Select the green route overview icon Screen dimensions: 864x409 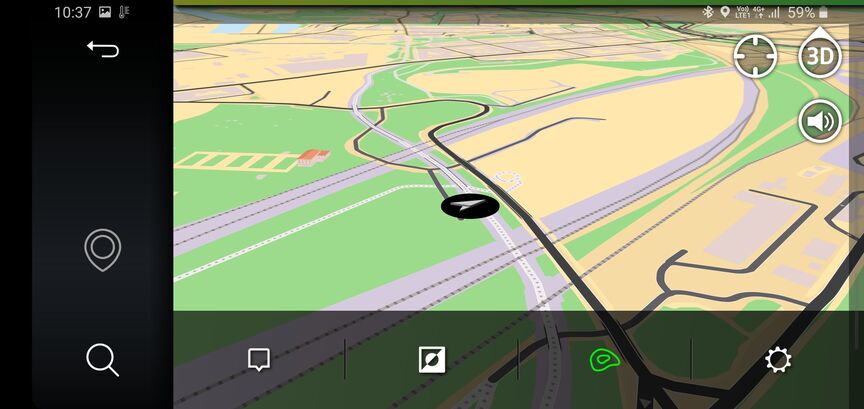click(x=604, y=360)
